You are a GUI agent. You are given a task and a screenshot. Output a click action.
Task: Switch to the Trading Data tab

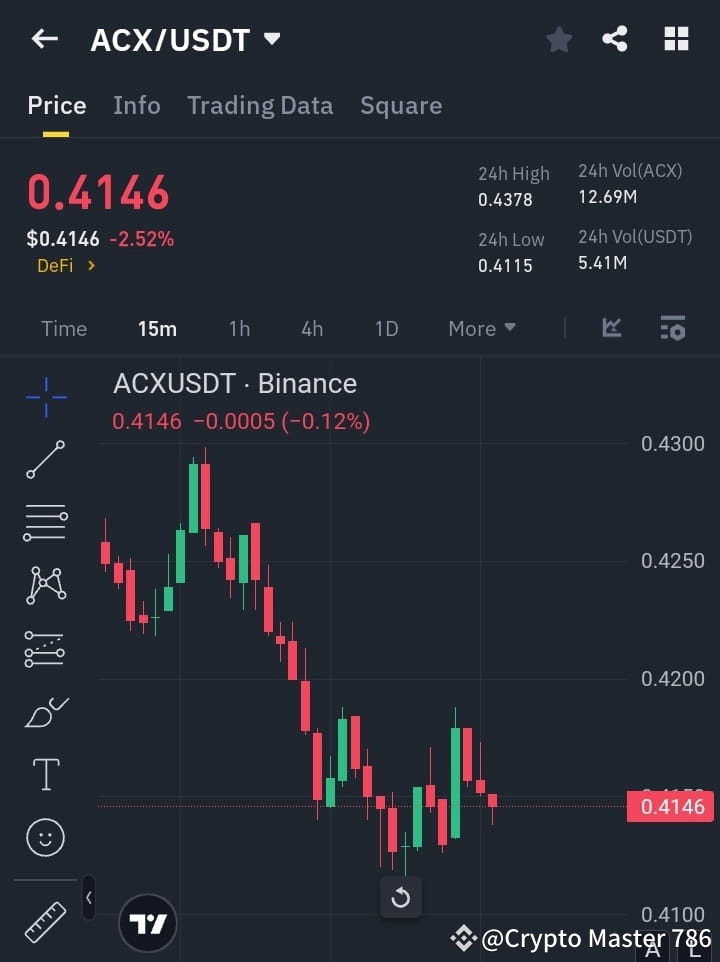pyautogui.click(x=260, y=105)
